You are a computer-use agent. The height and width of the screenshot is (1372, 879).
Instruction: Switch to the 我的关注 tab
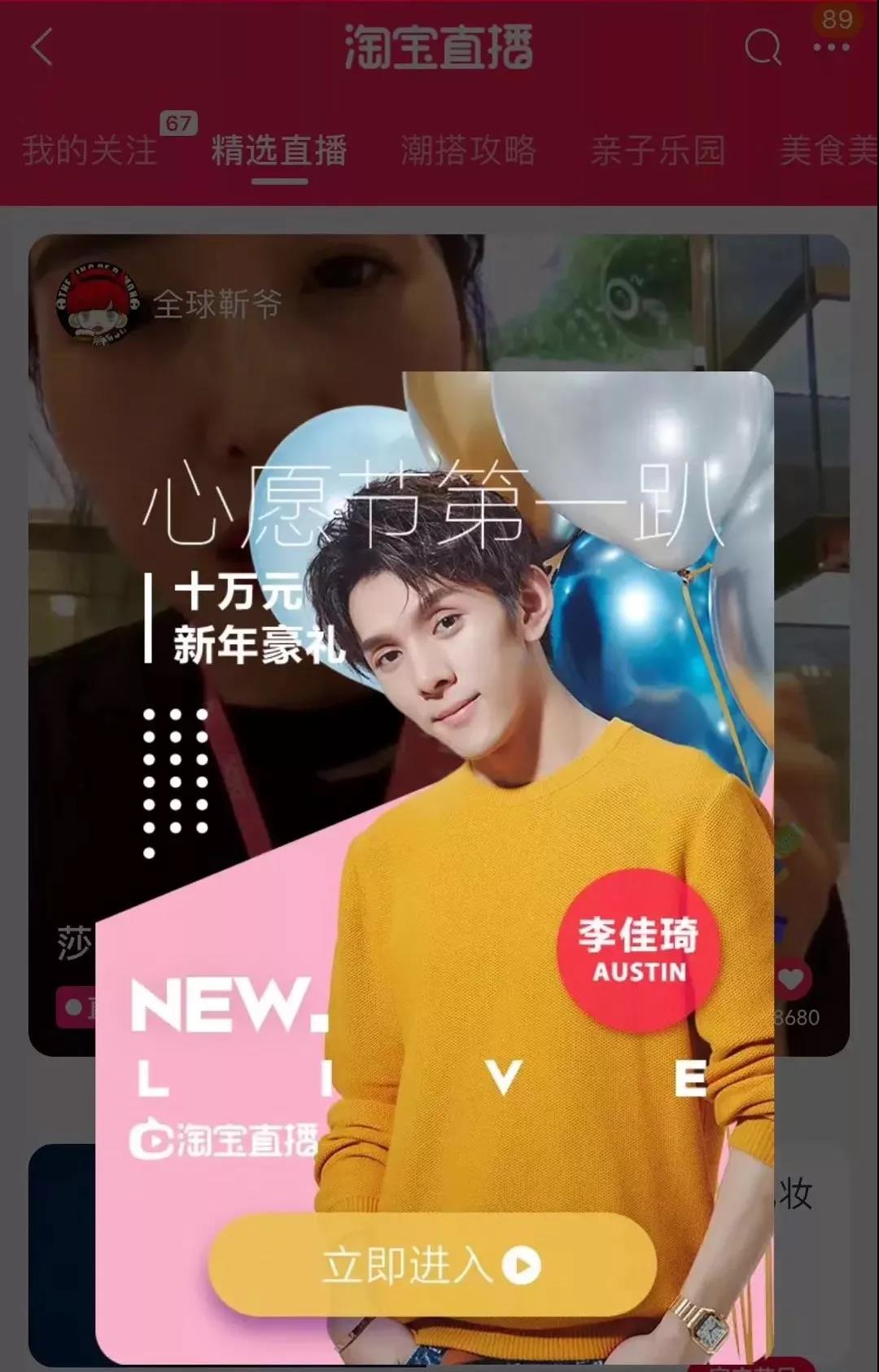click(90, 151)
